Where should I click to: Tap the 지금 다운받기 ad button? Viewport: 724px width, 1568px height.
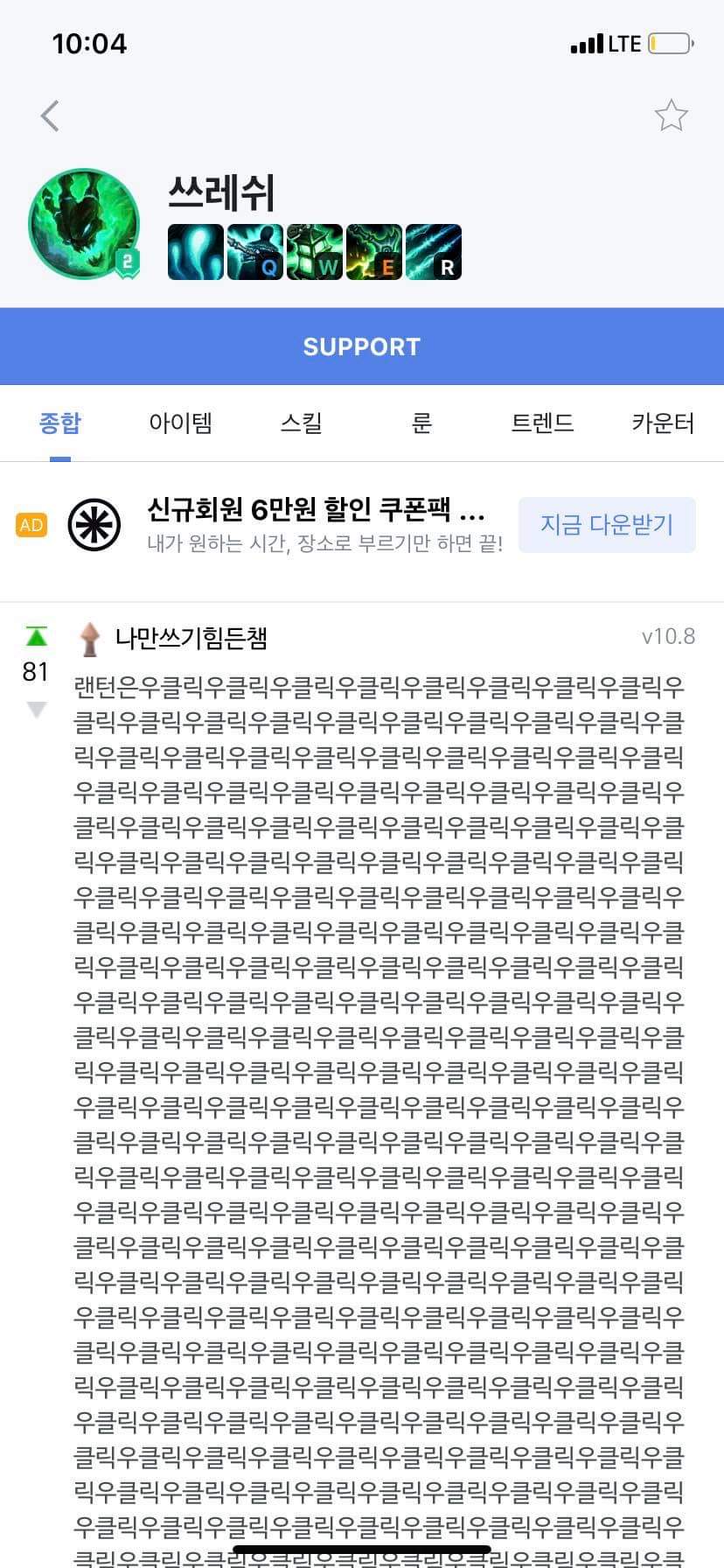pos(607,525)
